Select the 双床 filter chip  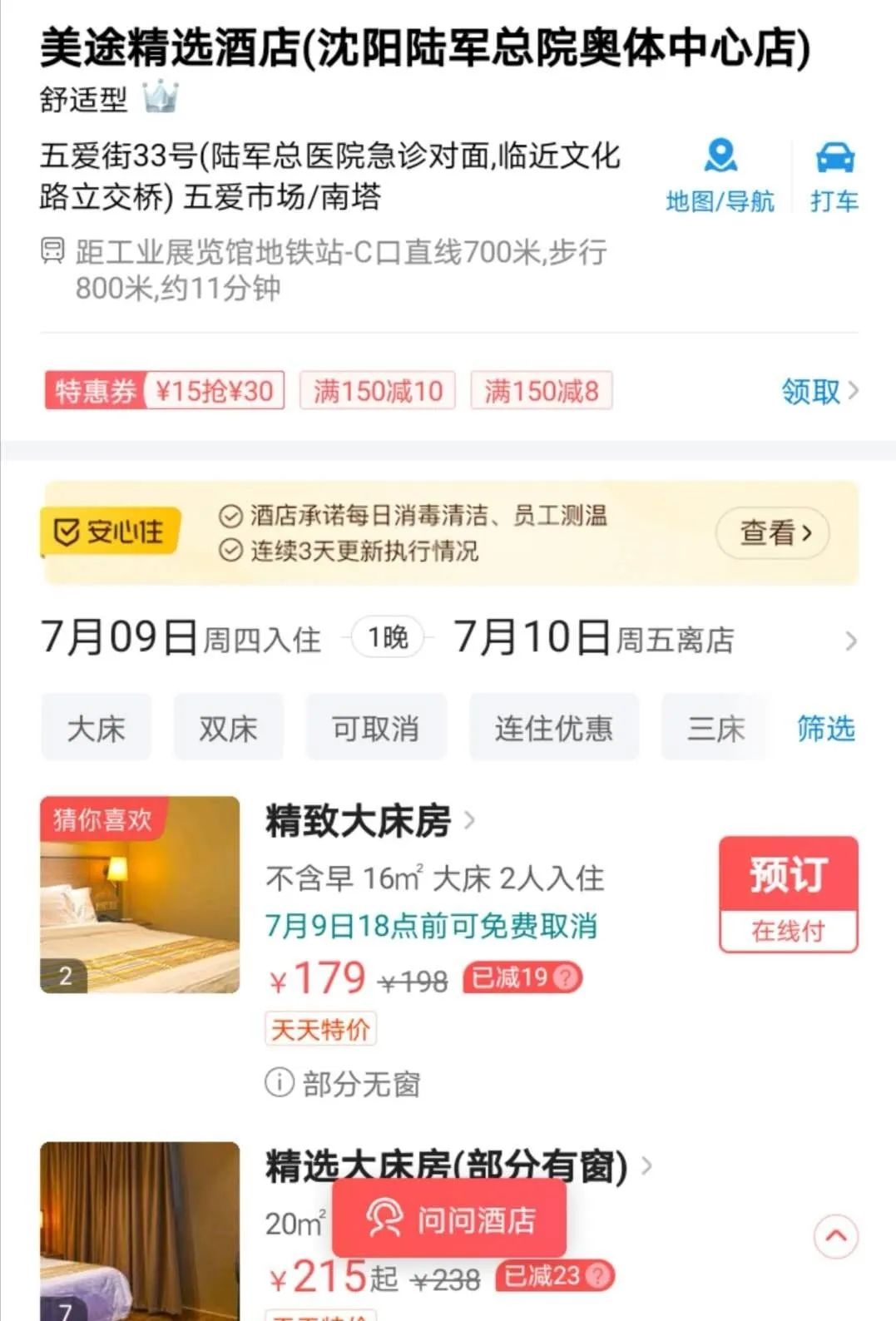(228, 728)
